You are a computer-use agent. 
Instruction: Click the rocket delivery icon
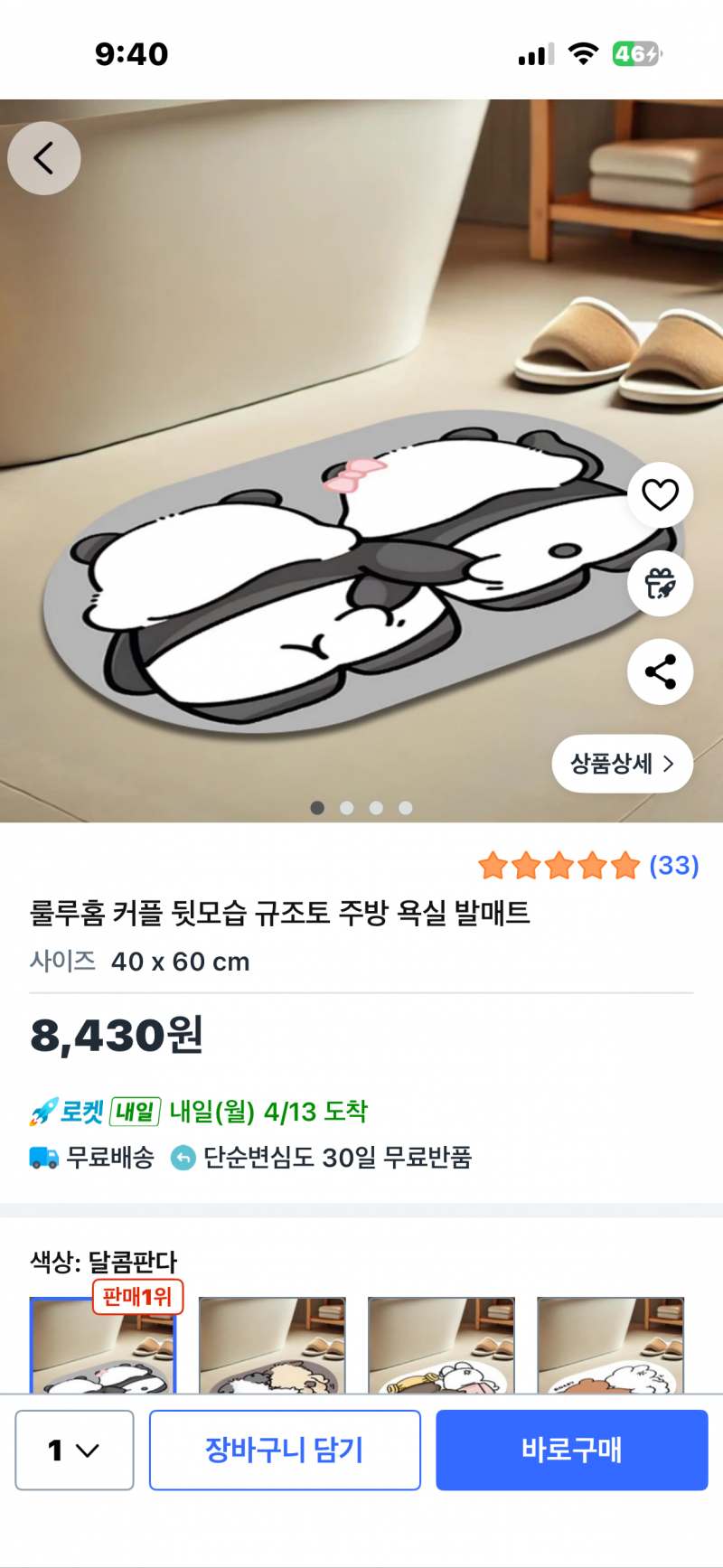coord(40,1113)
